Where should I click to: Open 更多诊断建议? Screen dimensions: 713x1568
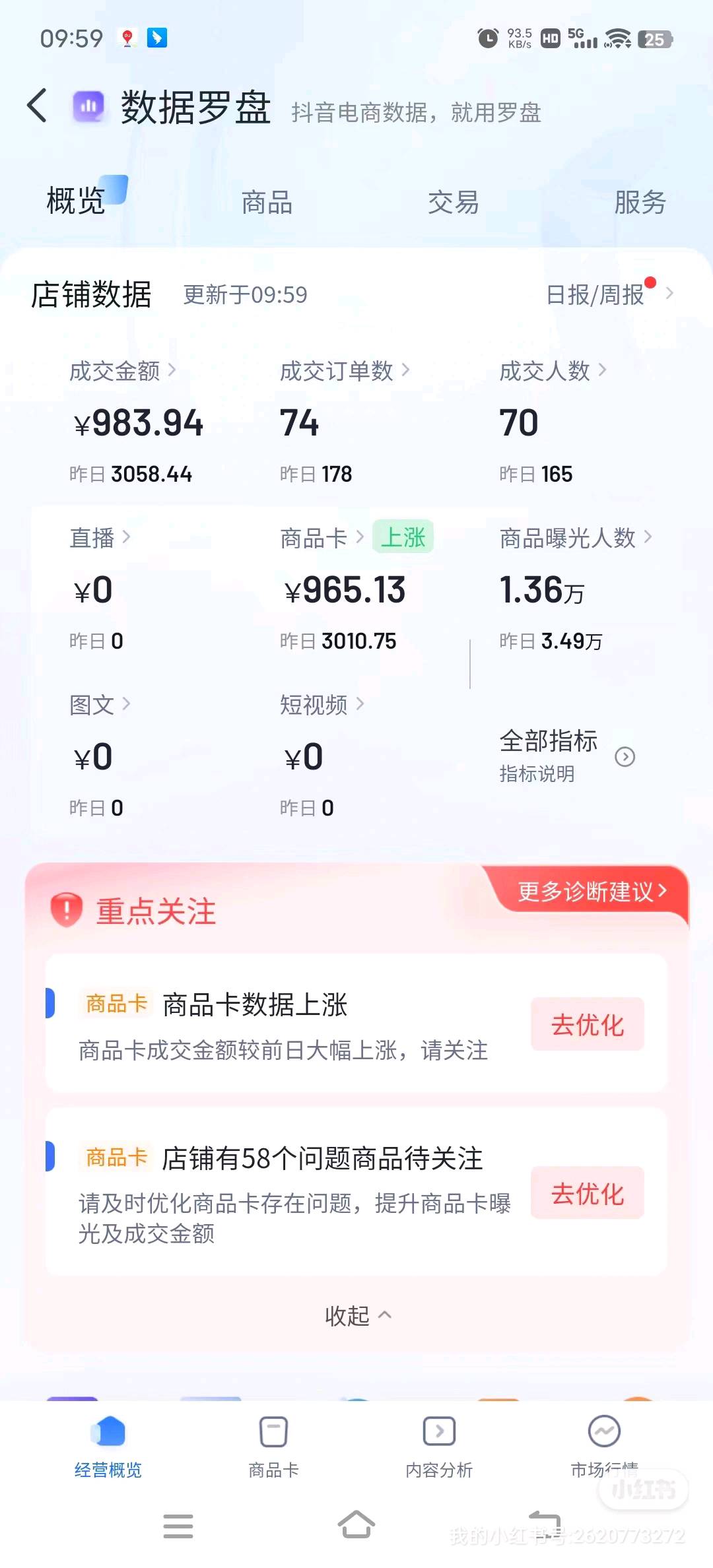(x=592, y=892)
